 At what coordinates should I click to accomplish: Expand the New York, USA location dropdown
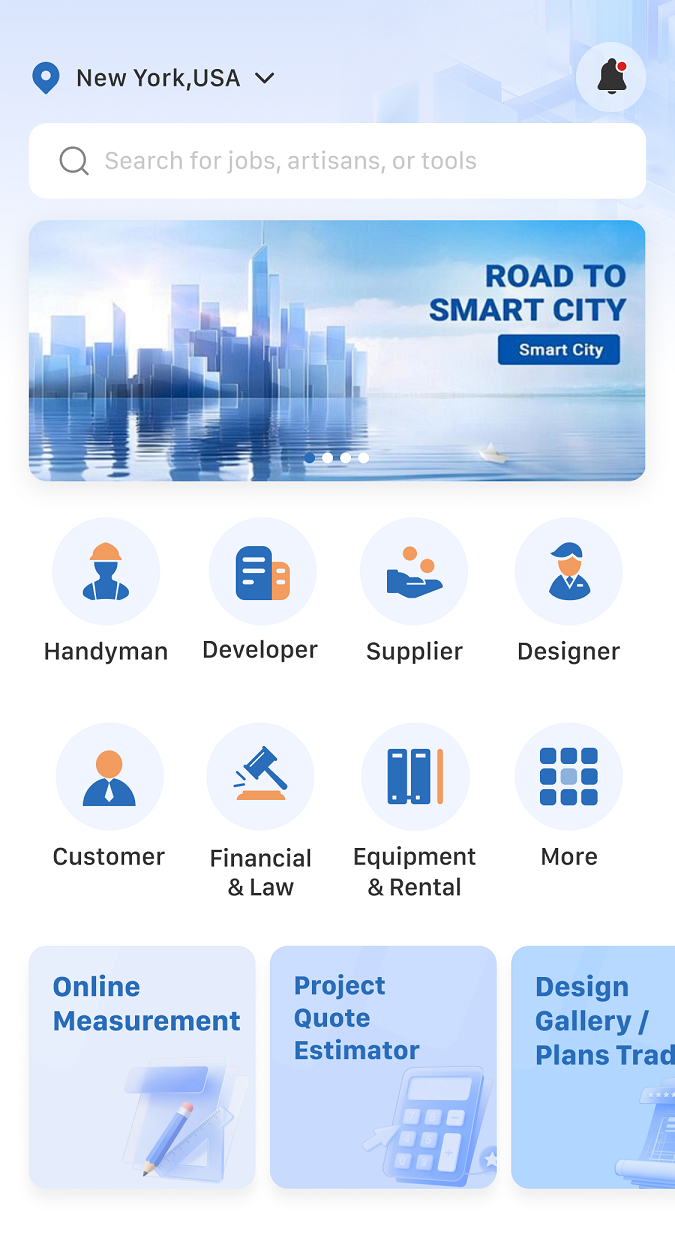155,78
